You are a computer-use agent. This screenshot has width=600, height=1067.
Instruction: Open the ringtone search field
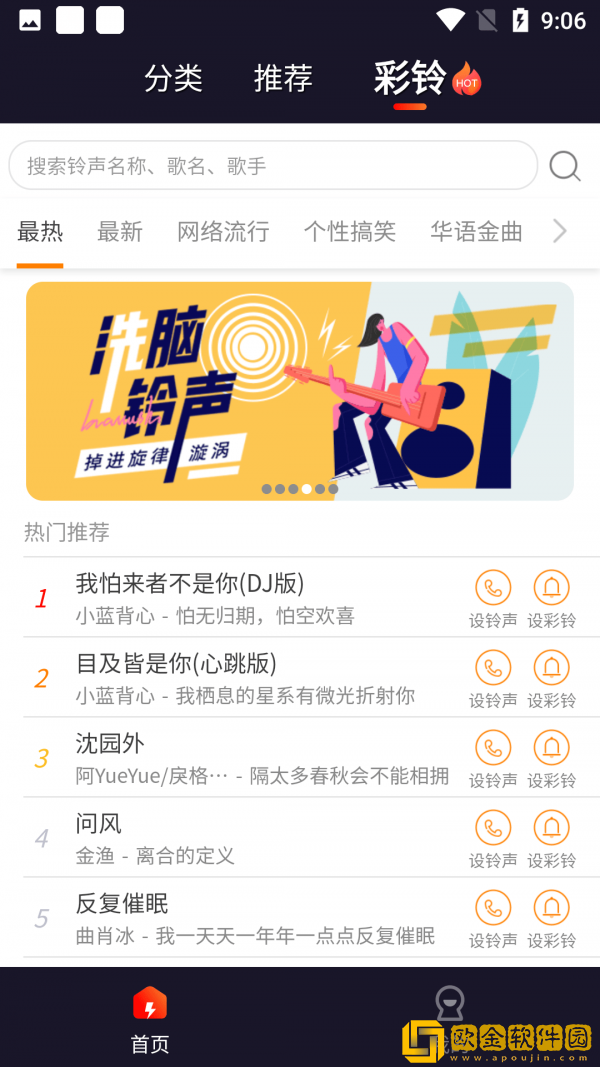(270, 166)
